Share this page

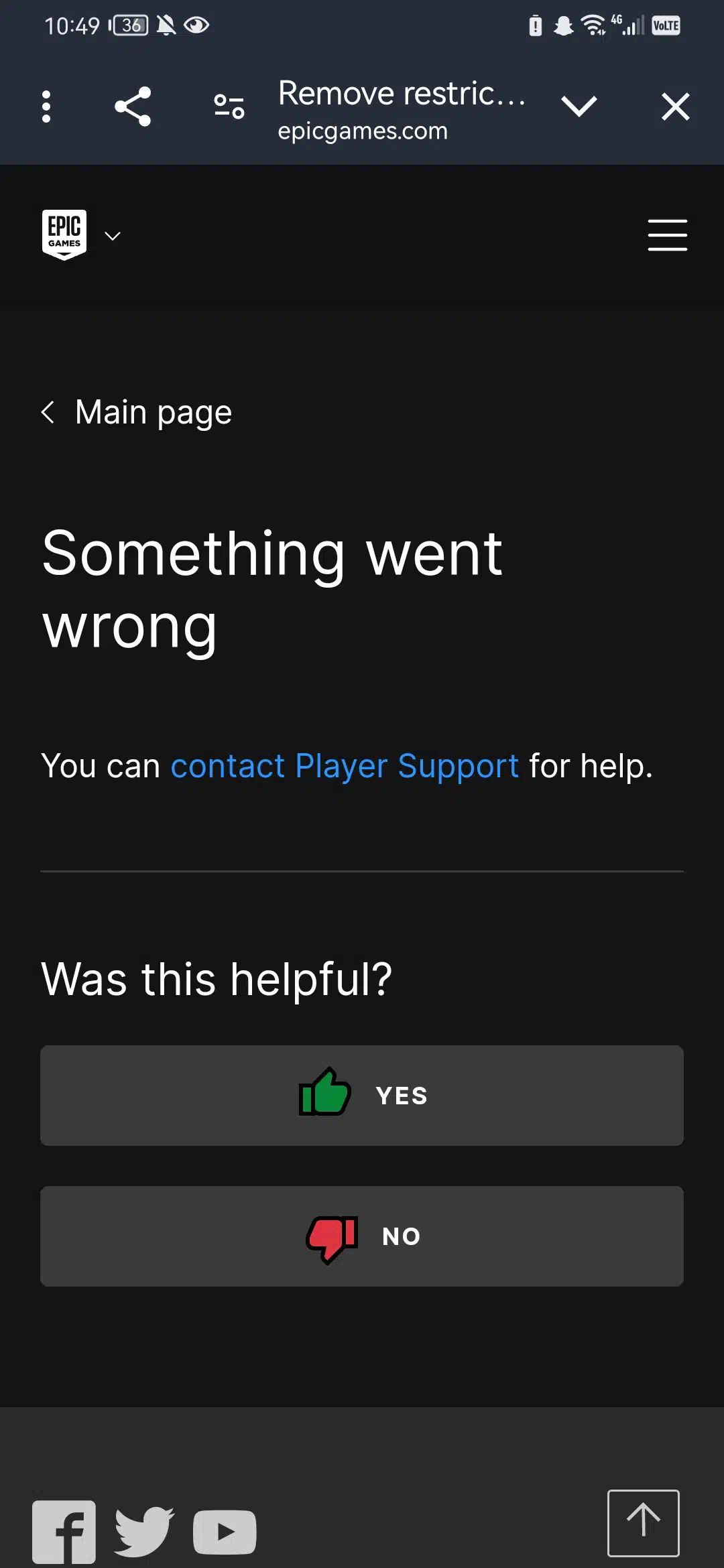(133, 107)
